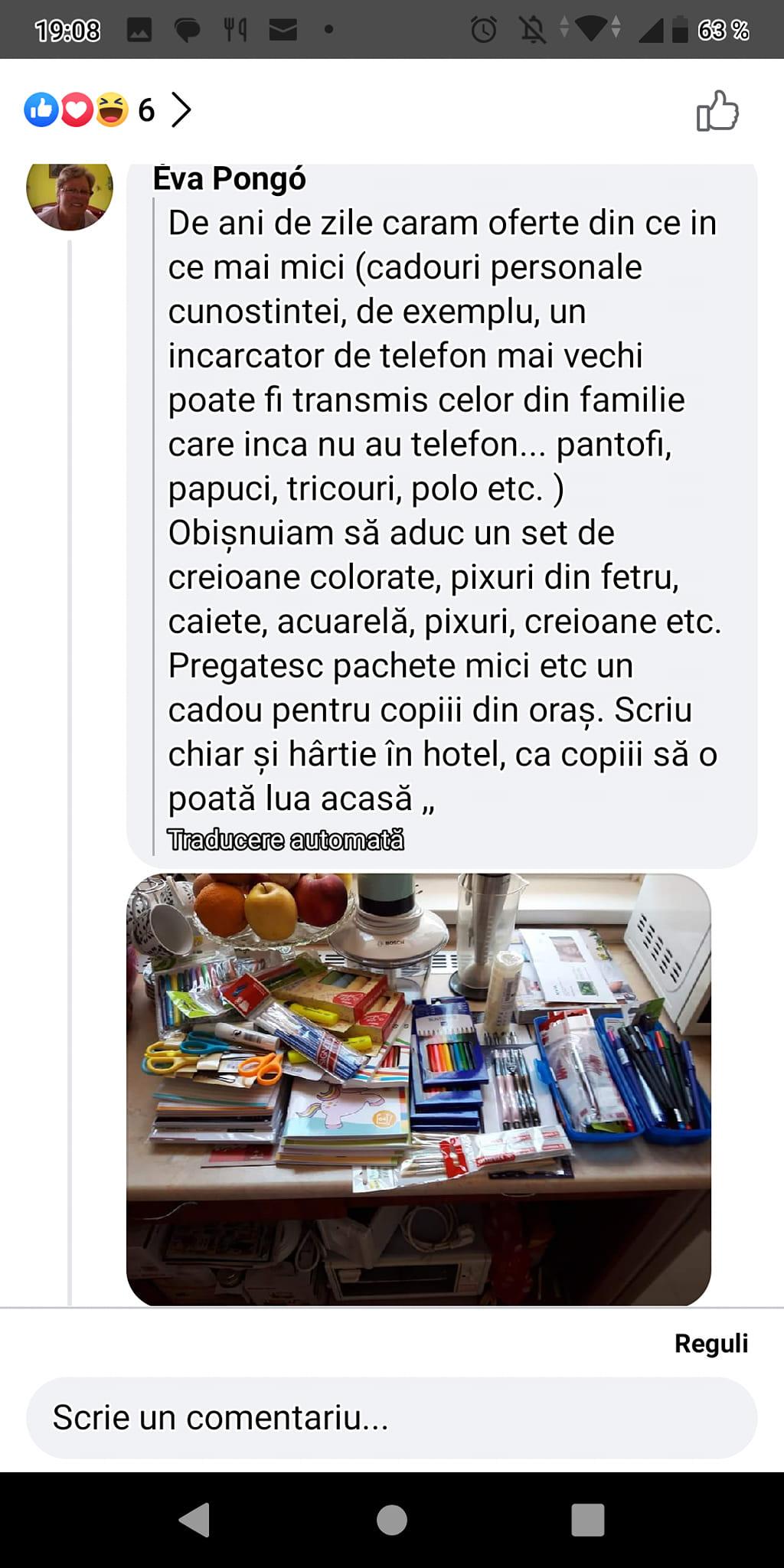Image resolution: width=784 pixels, height=1568 pixels.
Task: Go to the home screen via navigation bar
Action: tap(392, 1520)
